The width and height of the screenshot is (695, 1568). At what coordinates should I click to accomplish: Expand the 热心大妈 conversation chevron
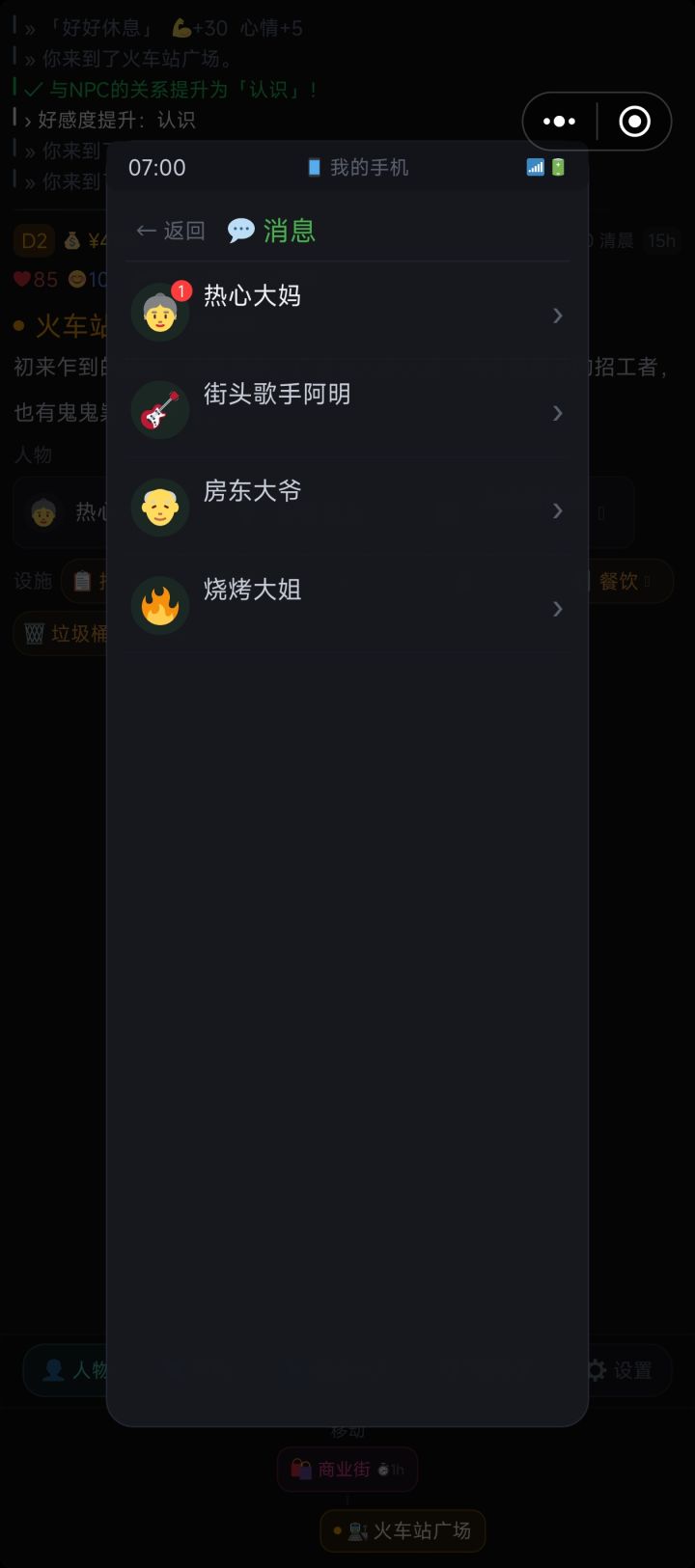(x=558, y=315)
